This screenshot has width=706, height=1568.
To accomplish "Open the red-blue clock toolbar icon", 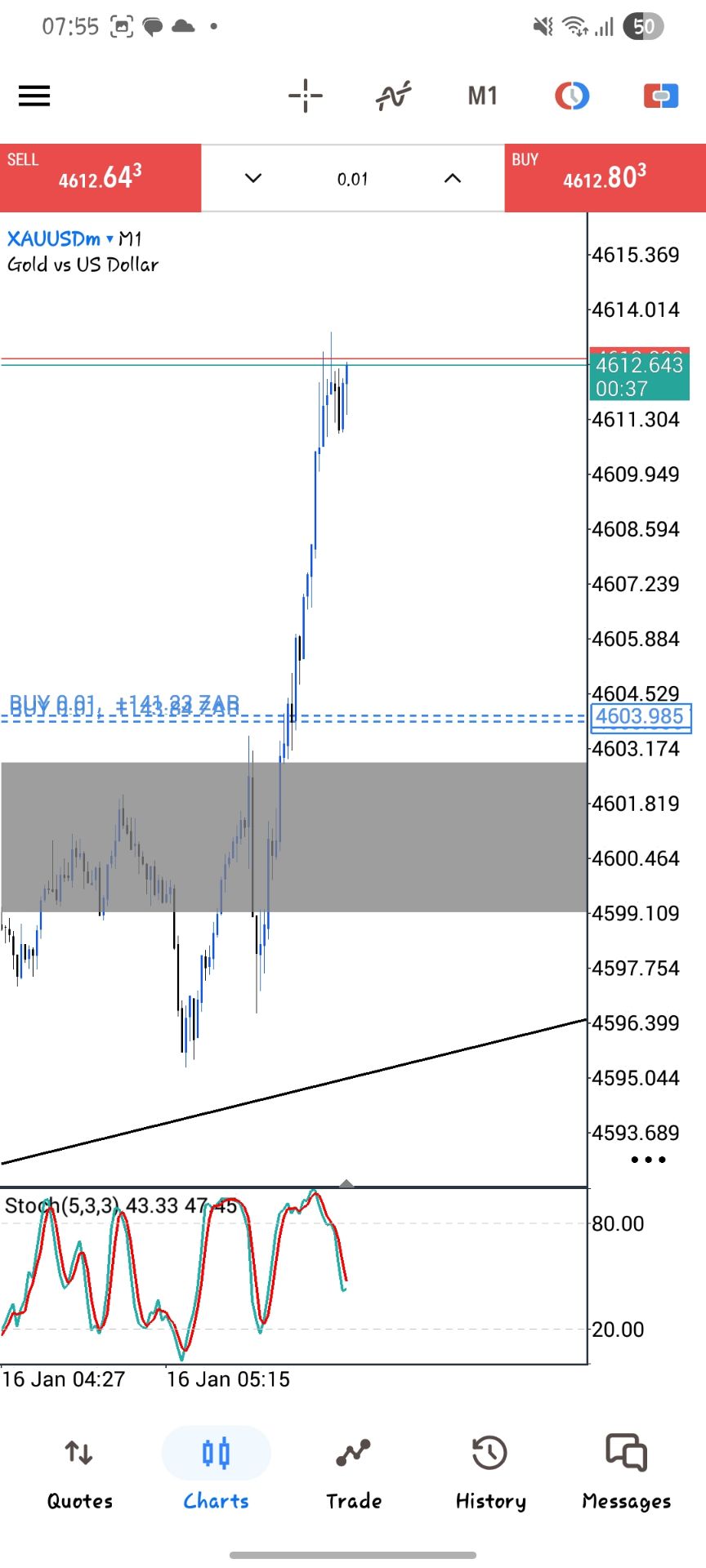I will (x=572, y=96).
